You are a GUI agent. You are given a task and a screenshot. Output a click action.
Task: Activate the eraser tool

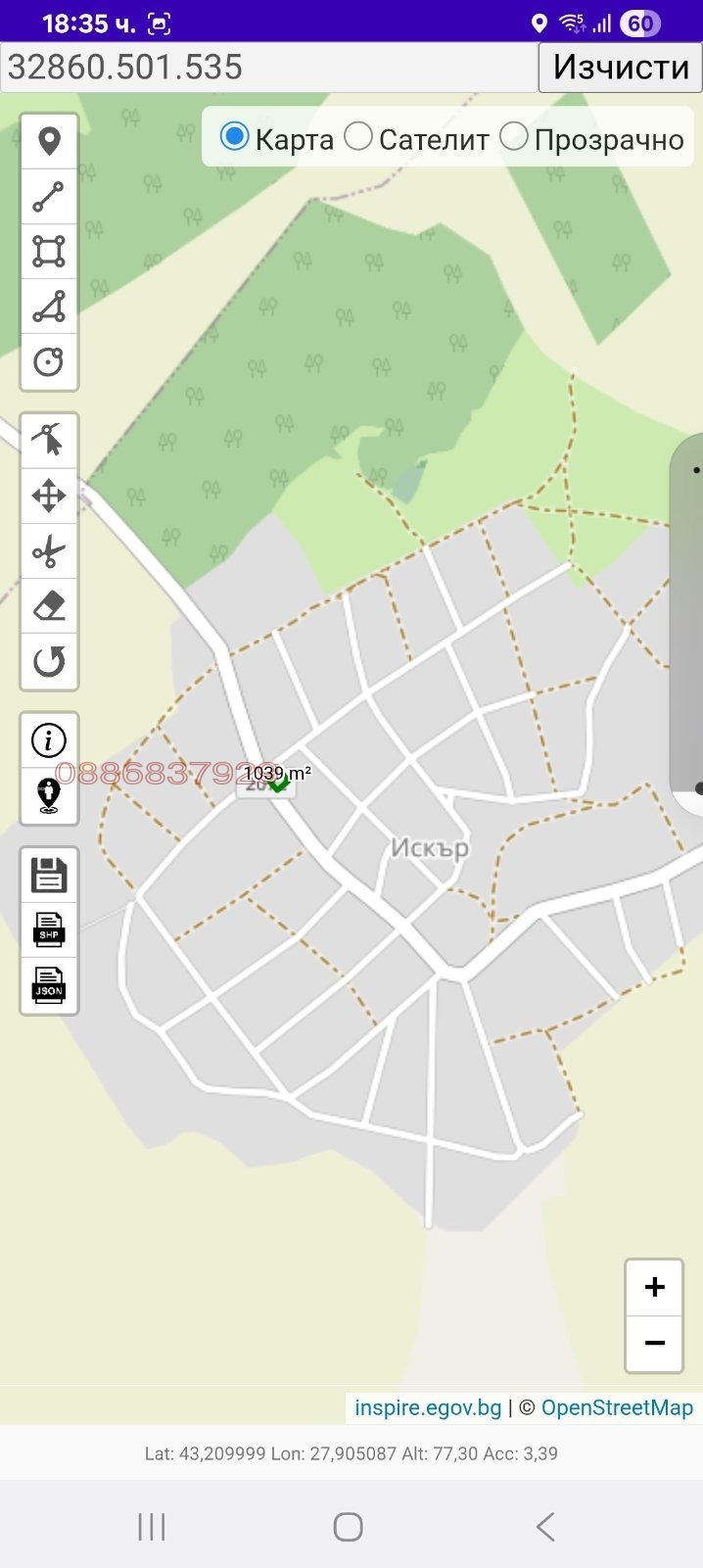coord(49,606)
